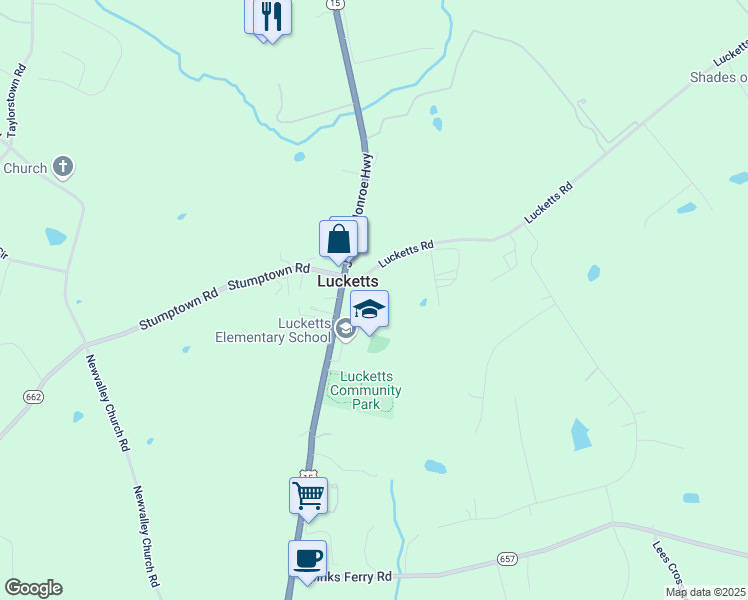
Task: Open the coffee cup cafe marker
Action: (307, 560)
